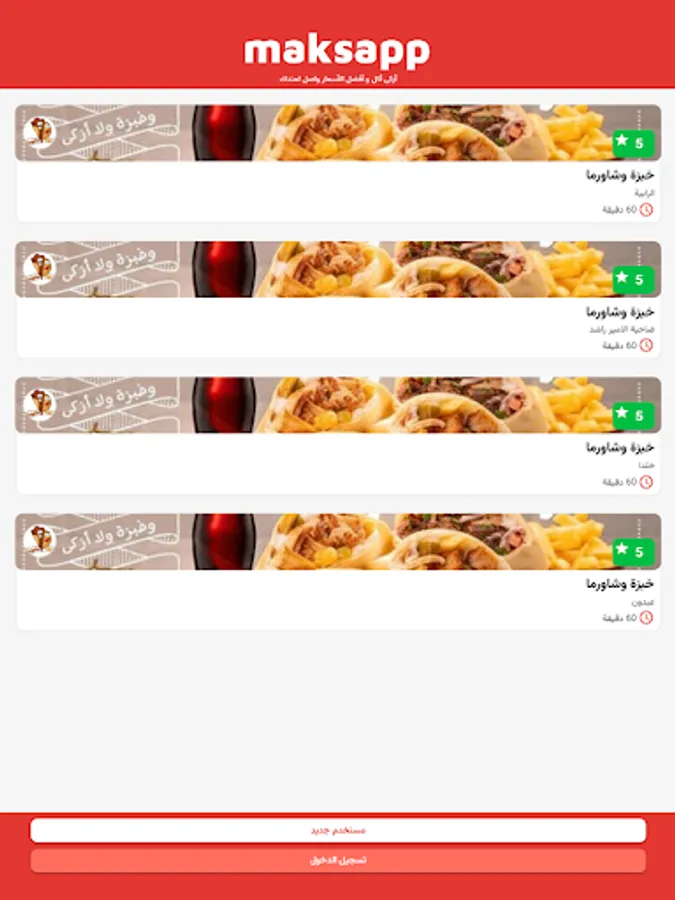Tap the مستخدم جديد (new user) button
This screenshot has width=675, height=900.
pyautogui.click(x=338, y=830)
